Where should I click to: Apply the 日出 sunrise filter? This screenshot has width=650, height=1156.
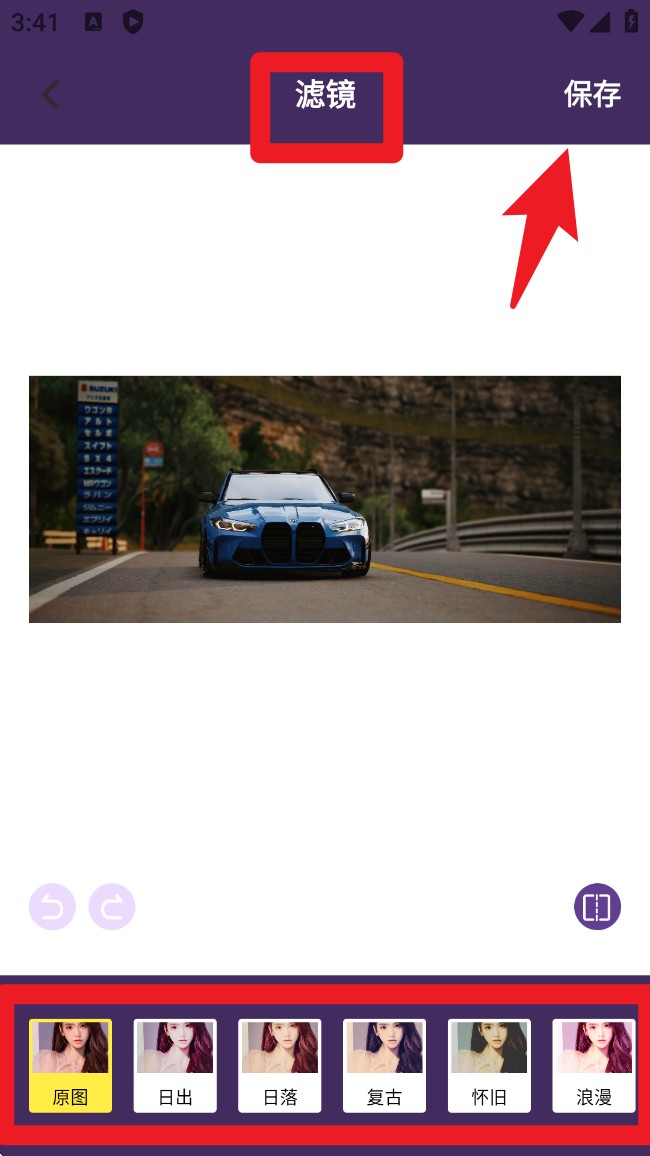pos(175,1065)
